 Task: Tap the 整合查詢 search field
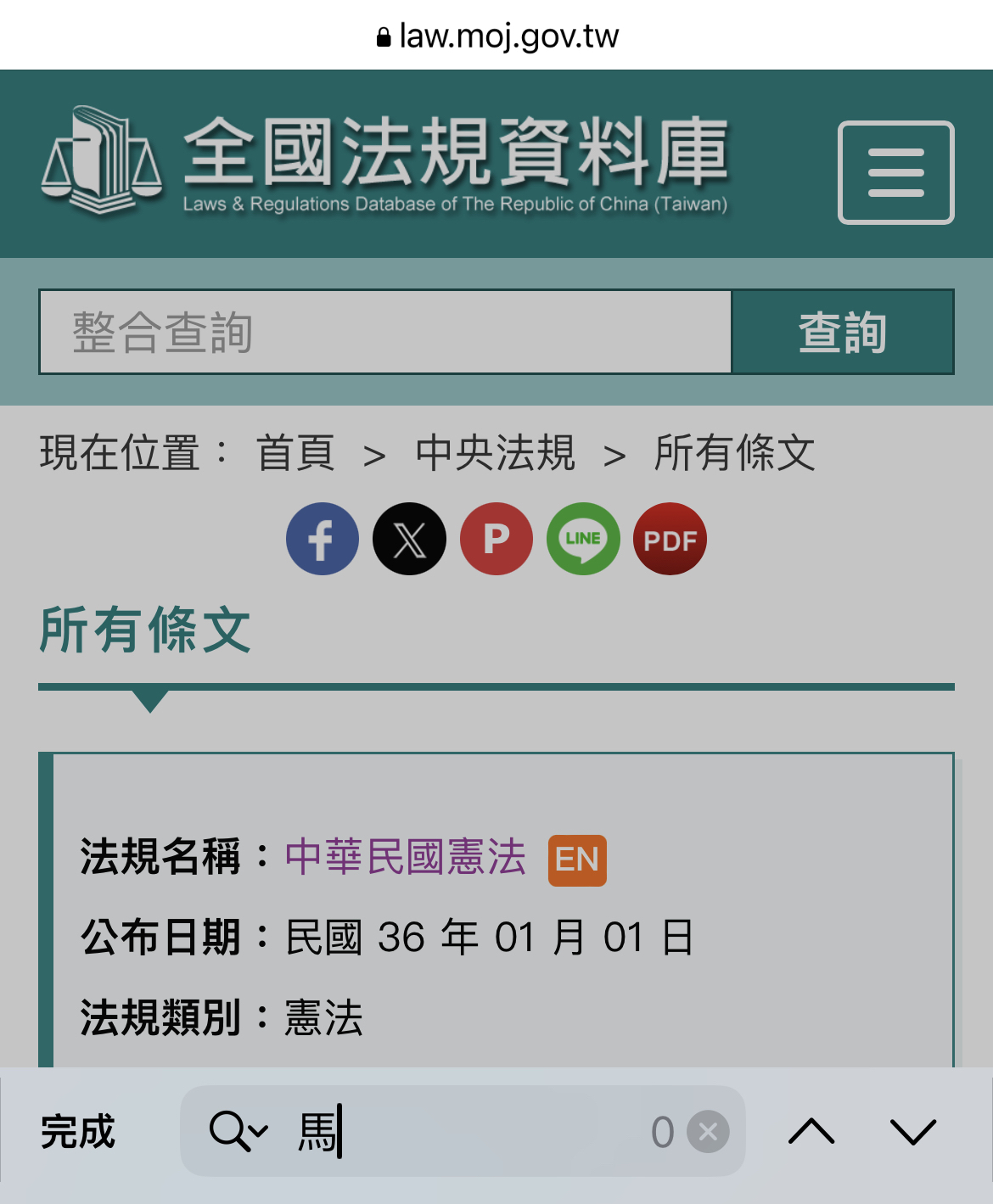385,332
